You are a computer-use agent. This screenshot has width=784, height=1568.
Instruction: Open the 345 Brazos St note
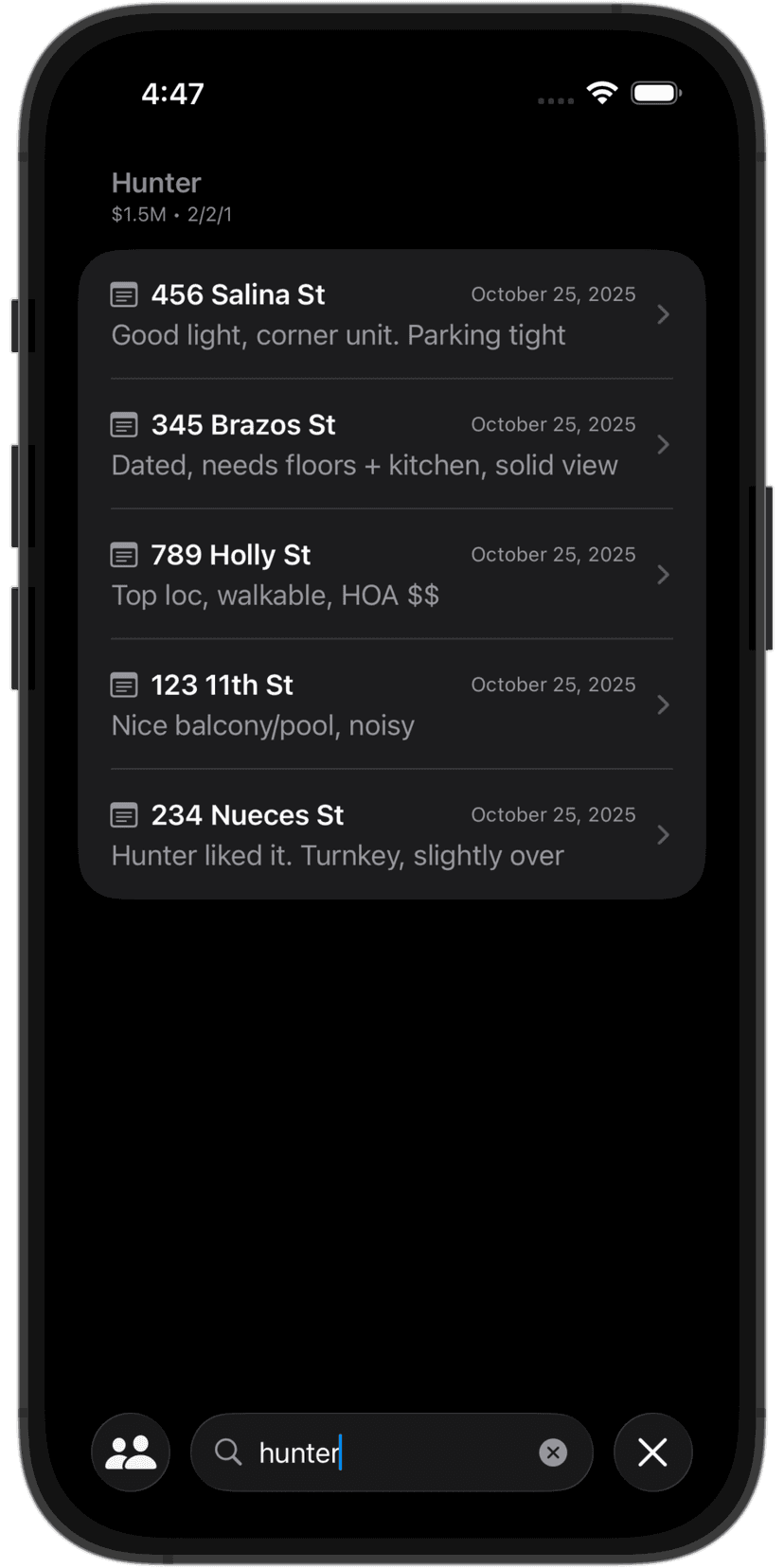pyautogui.click(x=391, y=444)
